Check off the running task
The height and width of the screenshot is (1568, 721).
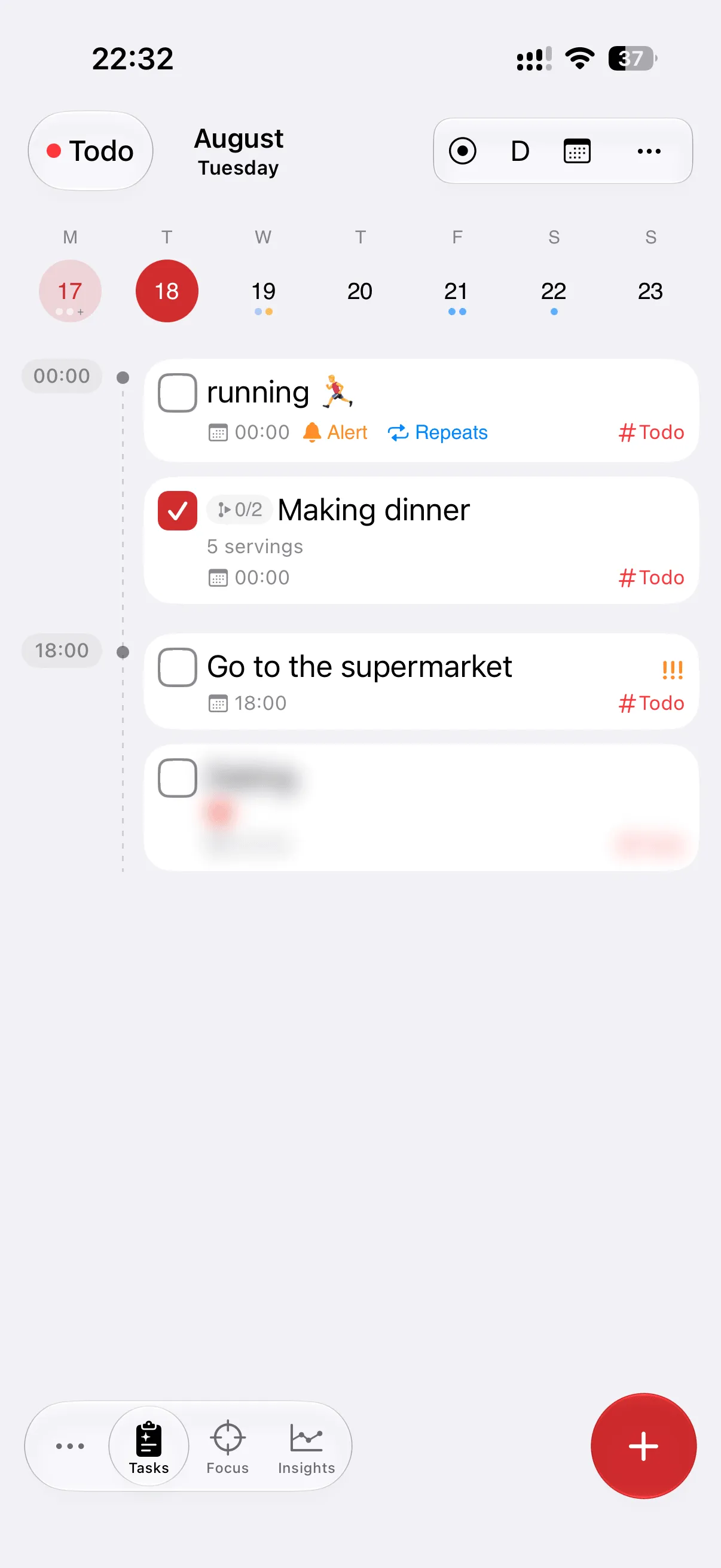[177, 393]
